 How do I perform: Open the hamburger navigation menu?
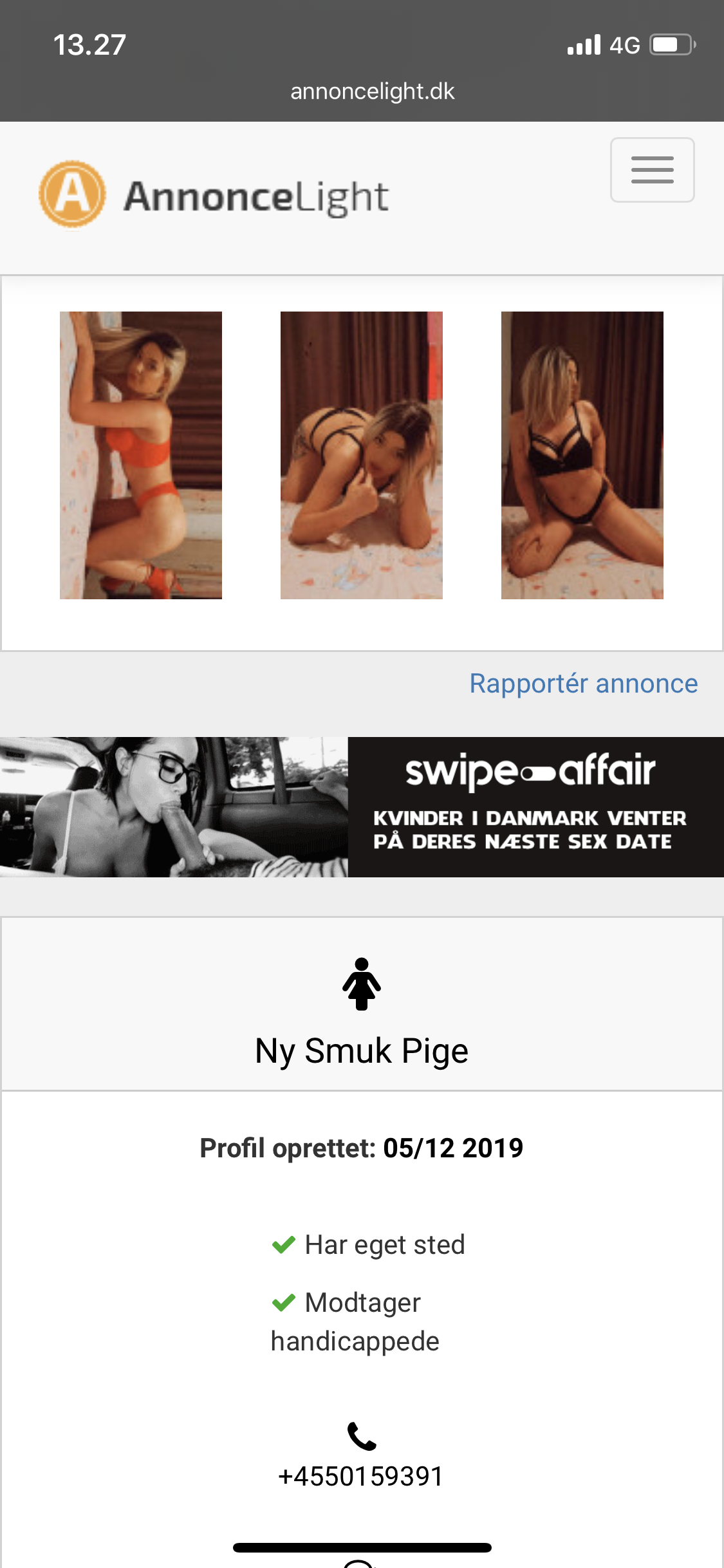click(652, 170)
